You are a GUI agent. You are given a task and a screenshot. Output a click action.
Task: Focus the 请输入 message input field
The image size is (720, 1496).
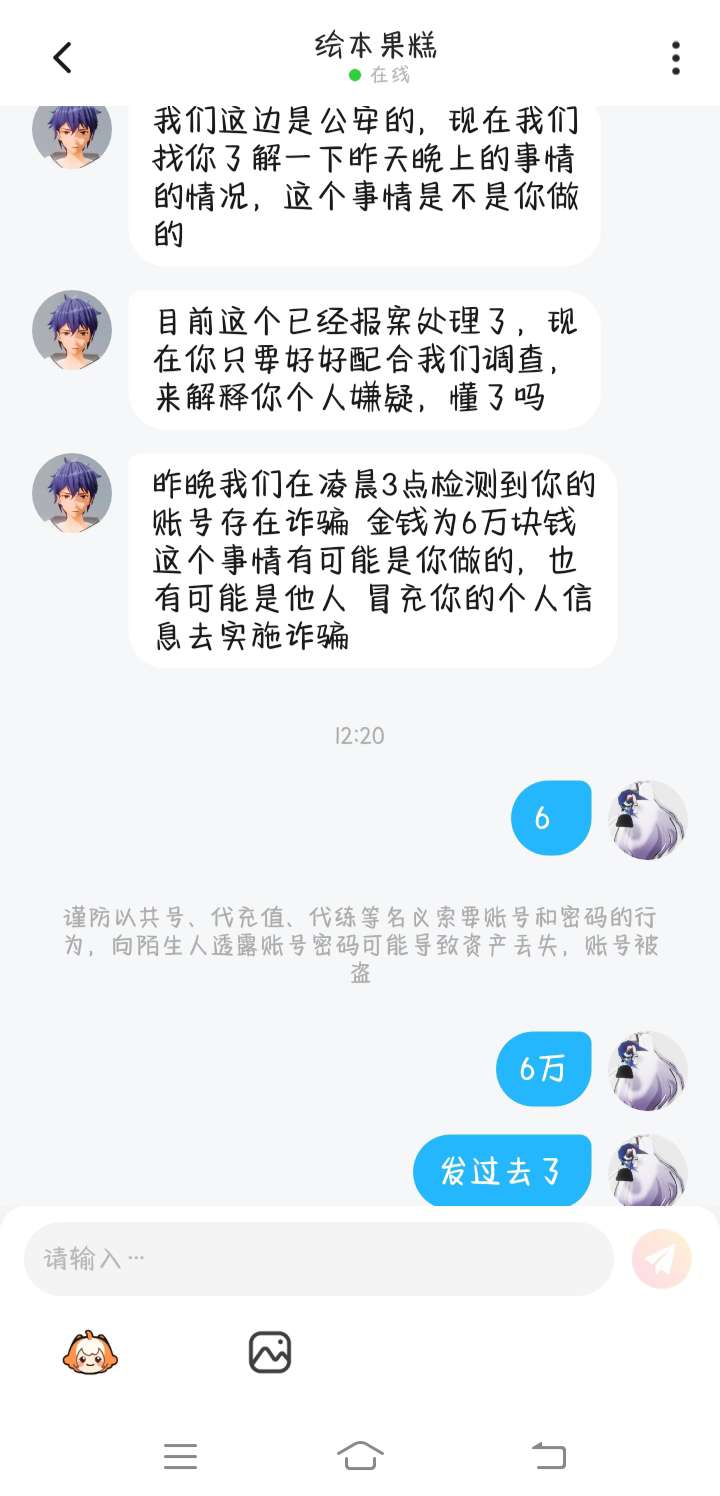tap(318, 1258)
